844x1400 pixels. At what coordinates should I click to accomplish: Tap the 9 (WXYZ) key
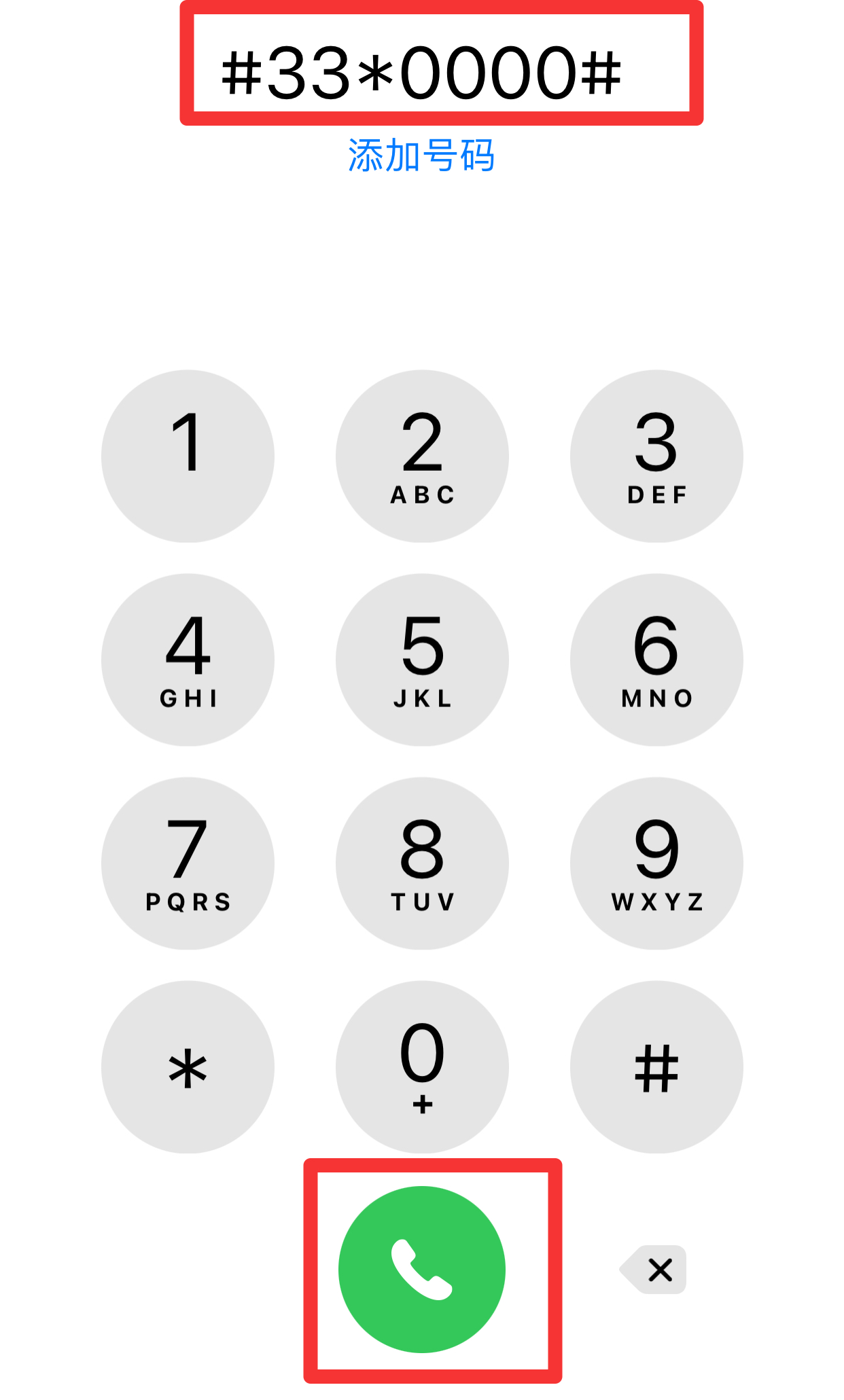point(656,863)
